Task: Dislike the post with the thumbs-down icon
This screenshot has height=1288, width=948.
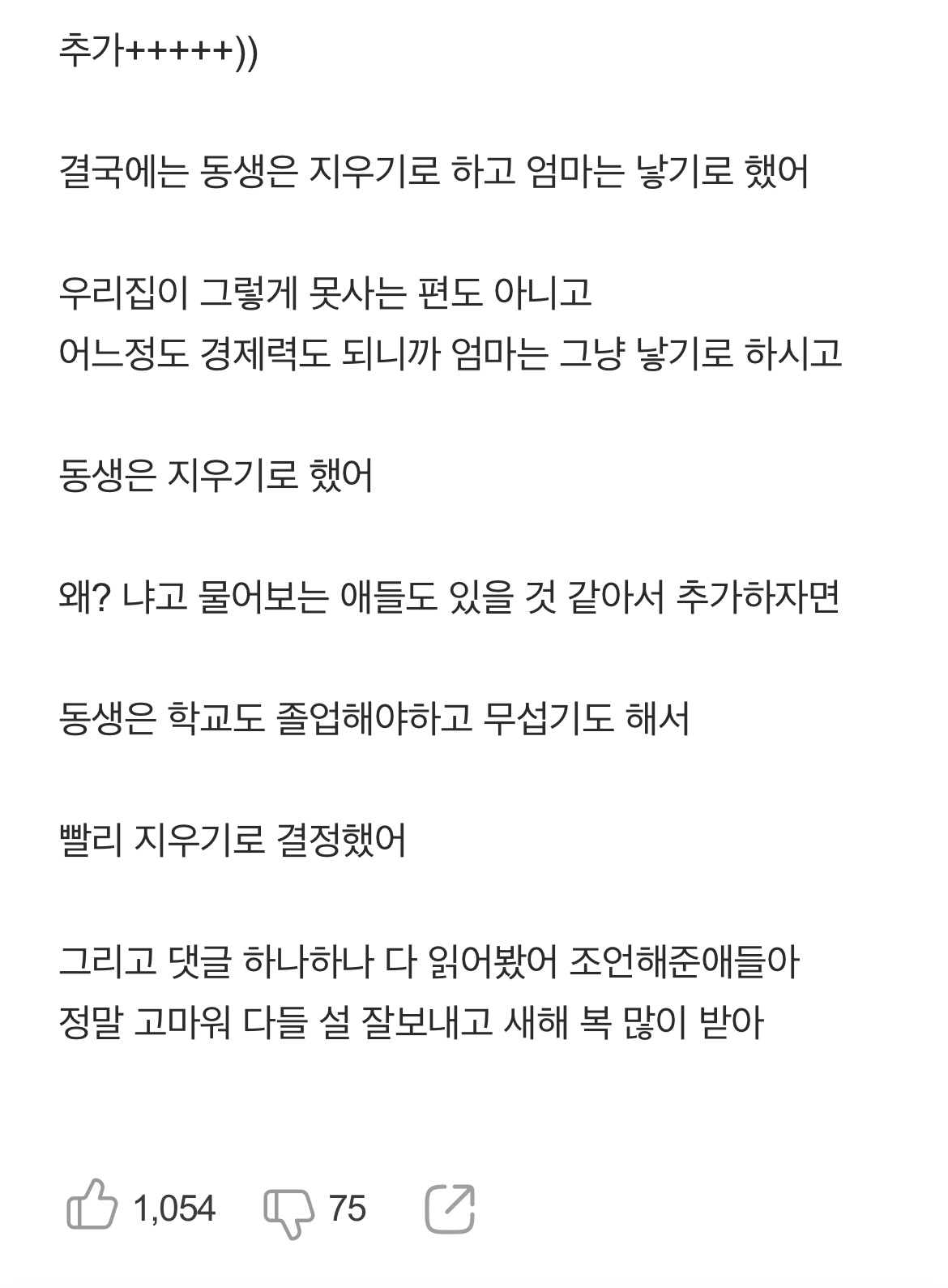Action: tap(289, 1213)
